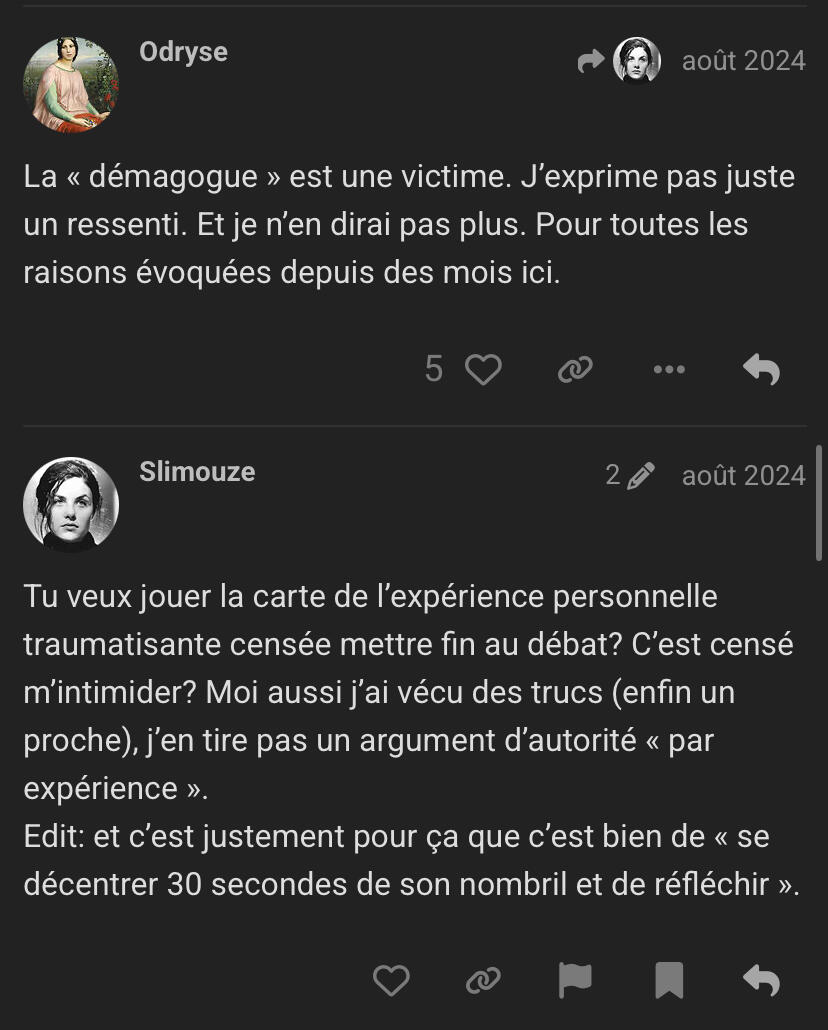Show more actions on Odryse's post
This screenshot has height=1030, width=828.
pos(669,369)
